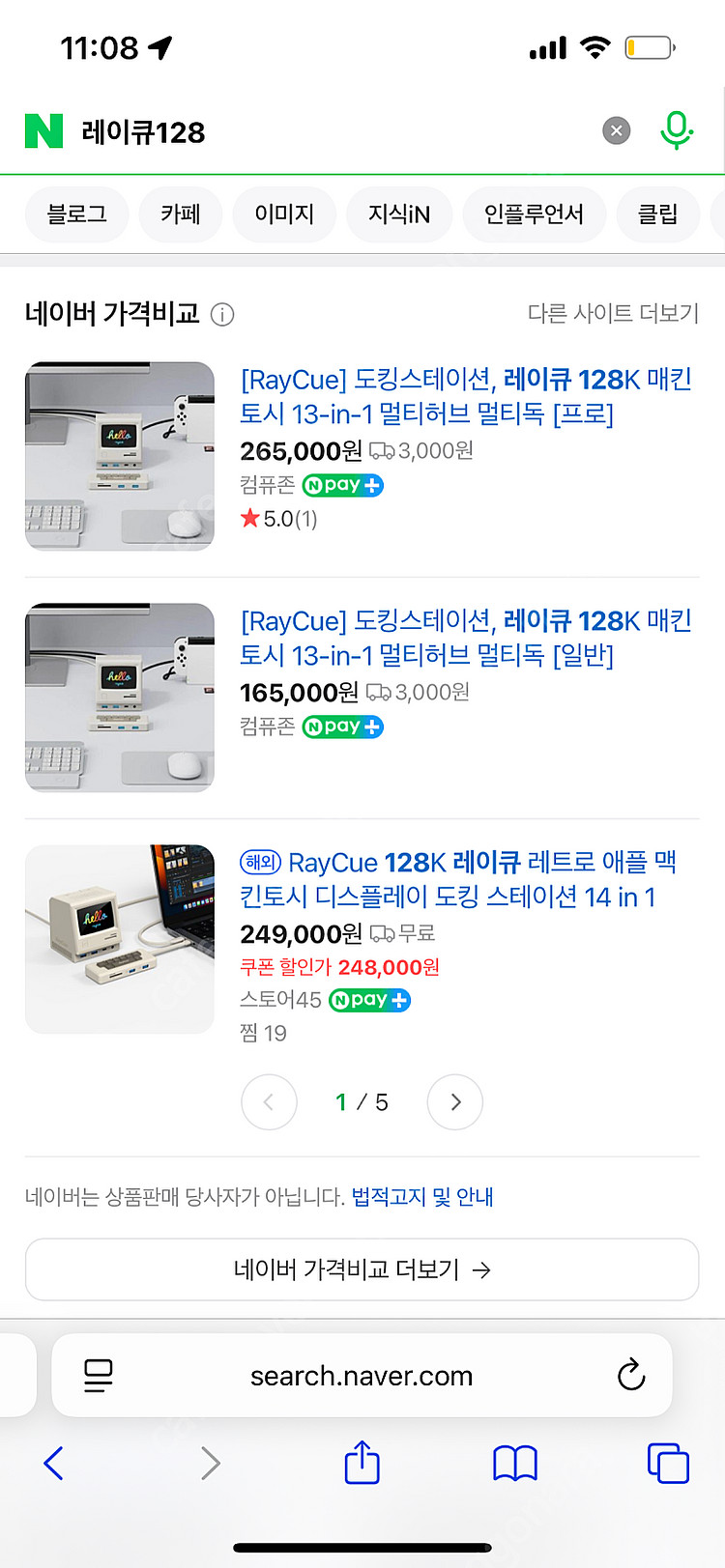Reload the page with the refresh icon
Image resolution: width=725 pixels, height=1568 pixels.
click(632, 1375)
